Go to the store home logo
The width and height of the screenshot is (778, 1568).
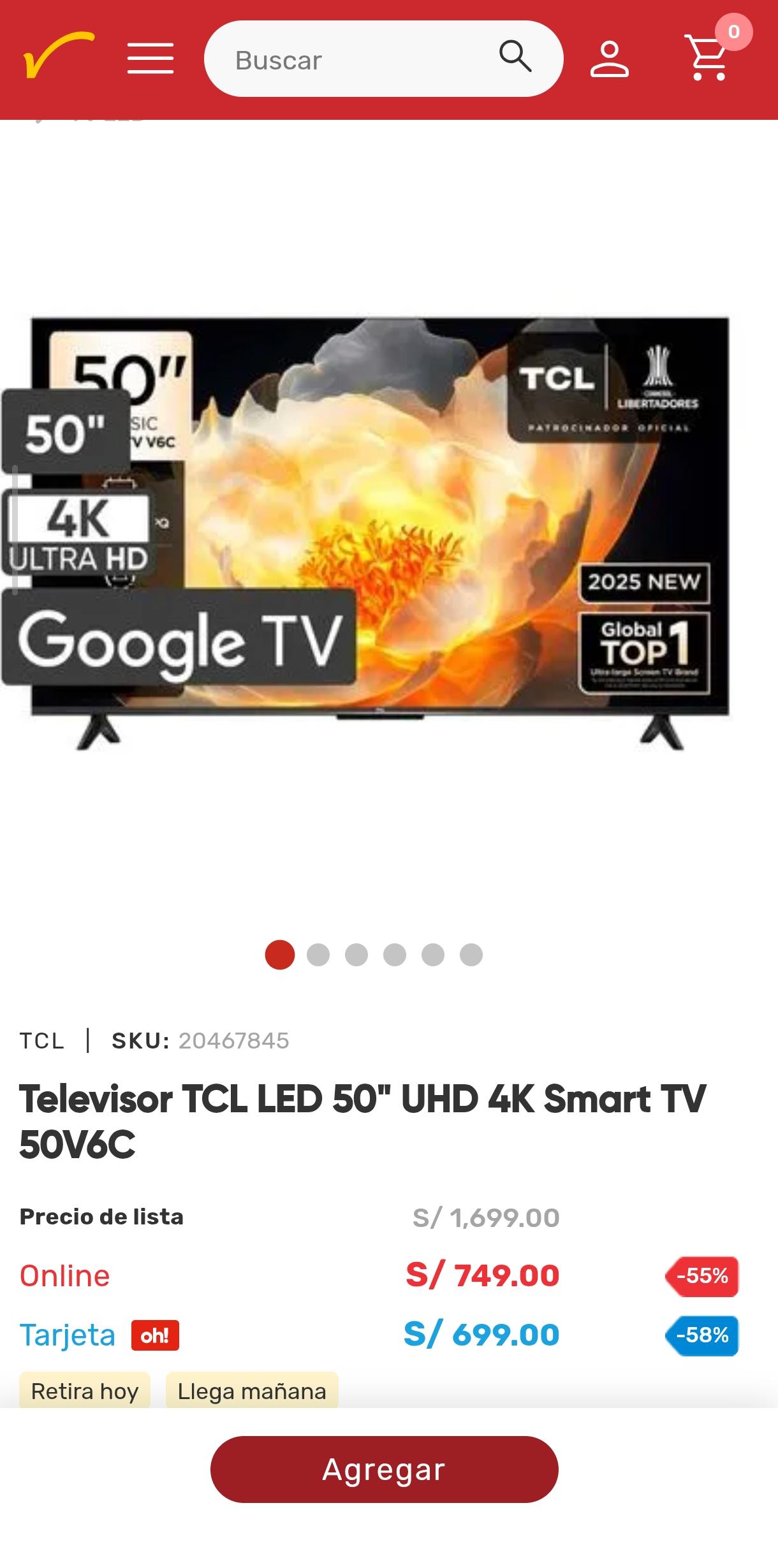pos(59,56)
